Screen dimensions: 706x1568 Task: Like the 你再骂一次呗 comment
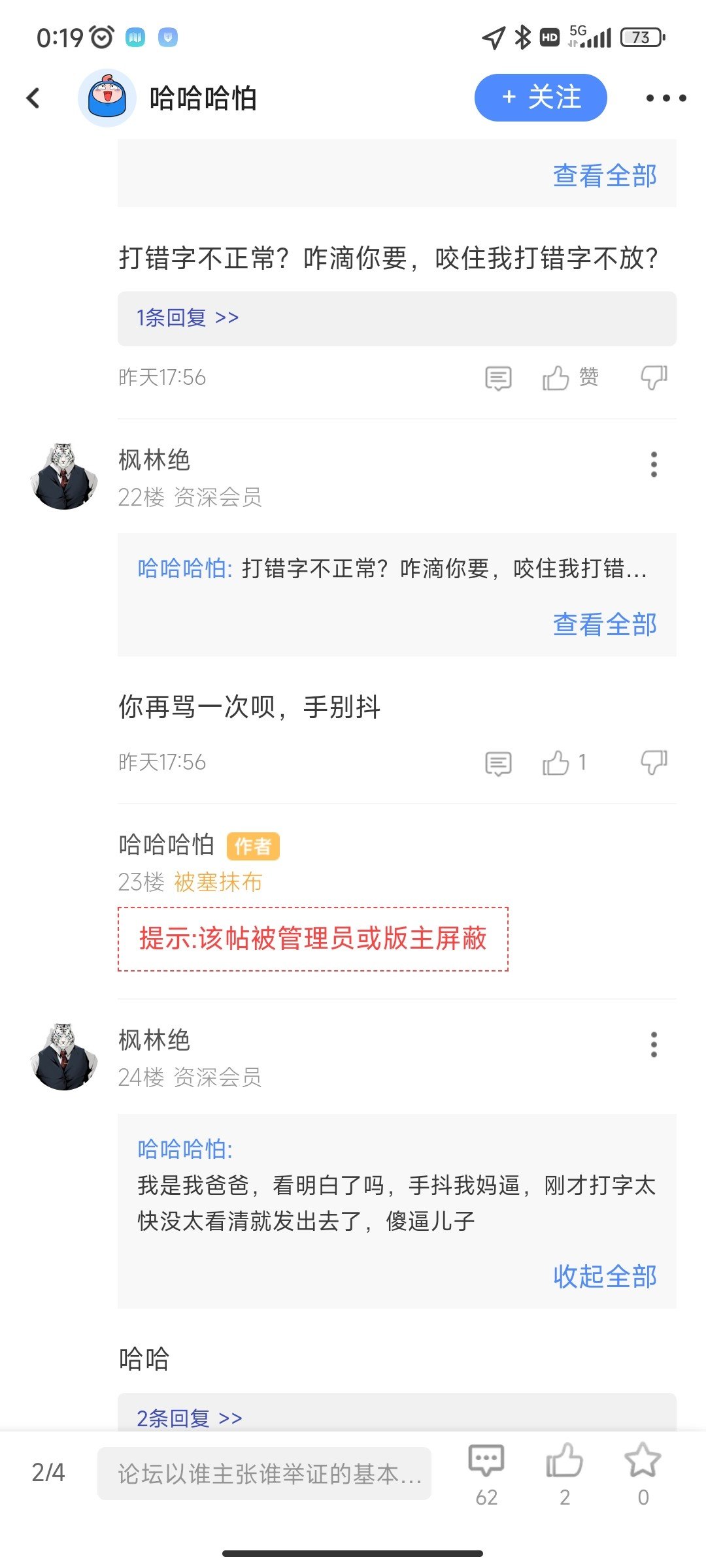pos(556,762)
